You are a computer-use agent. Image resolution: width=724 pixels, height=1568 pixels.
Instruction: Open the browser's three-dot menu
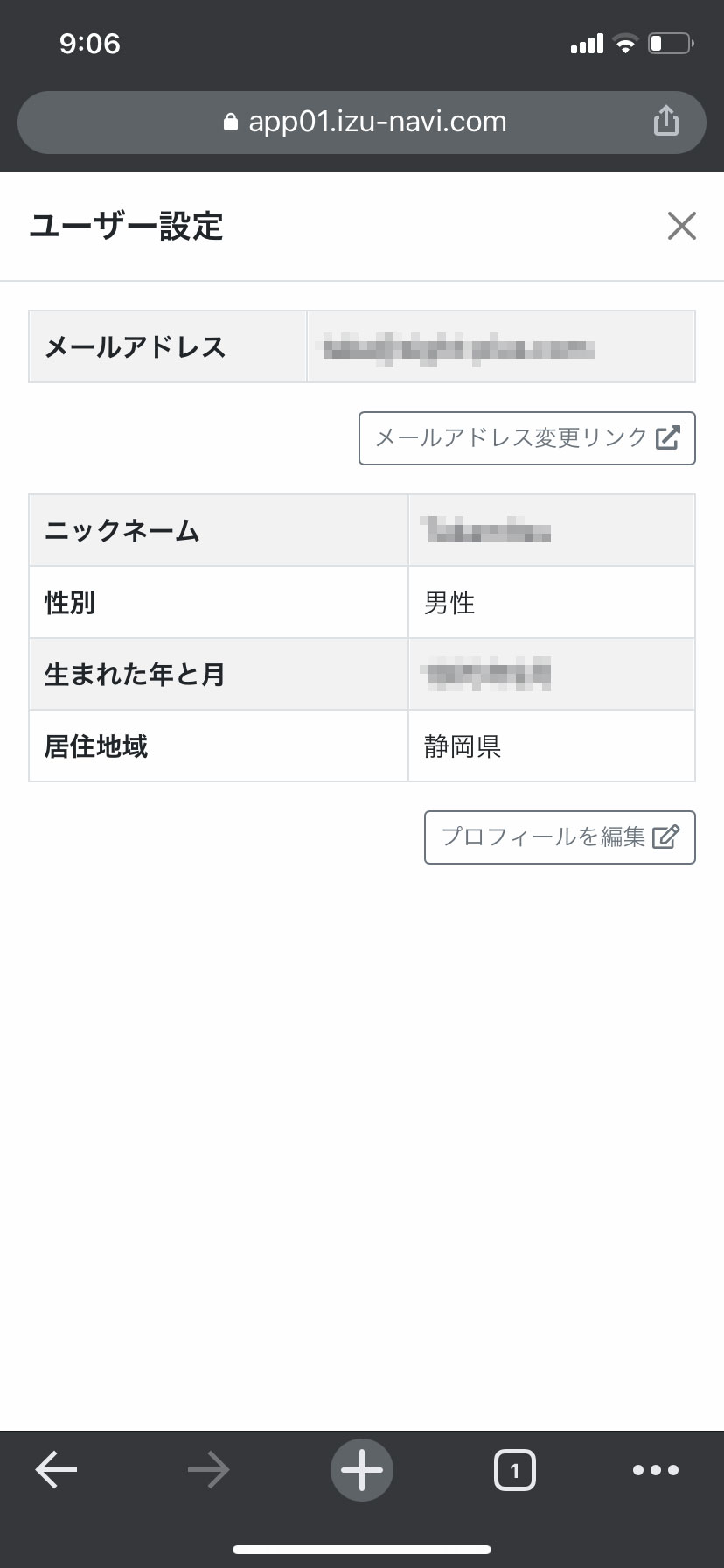coord(656,1471)
